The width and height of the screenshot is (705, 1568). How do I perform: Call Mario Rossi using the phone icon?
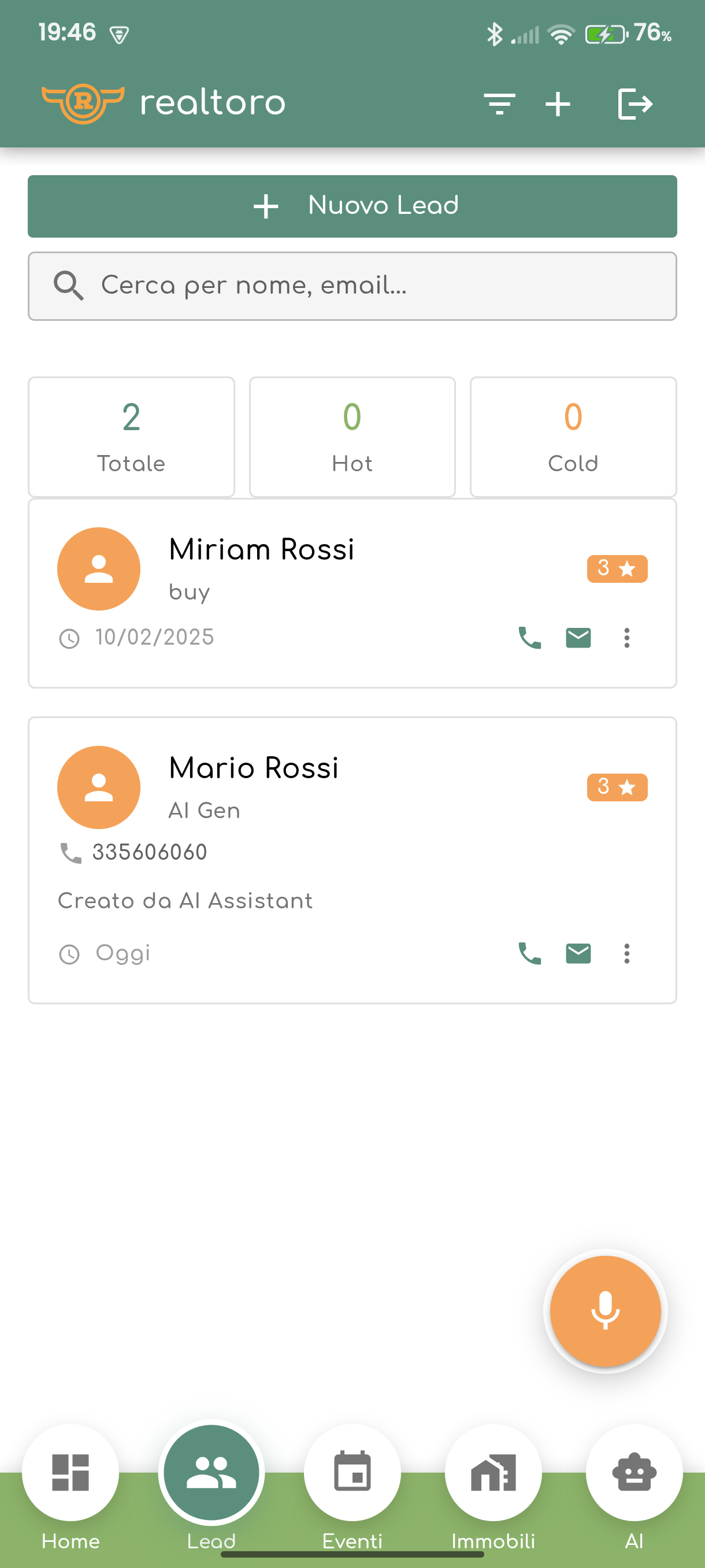529,953
